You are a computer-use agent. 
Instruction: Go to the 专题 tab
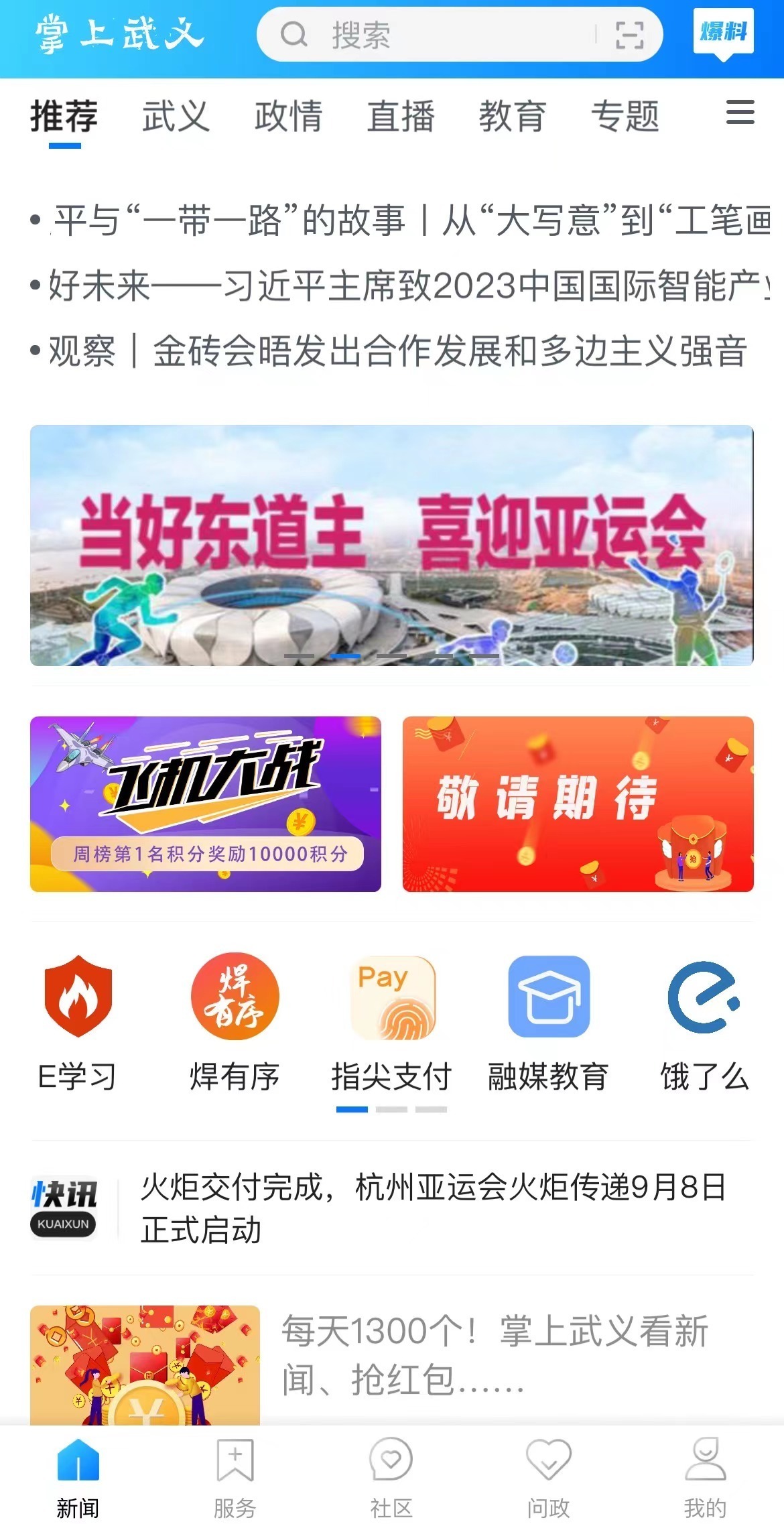(x=625, y=117)
